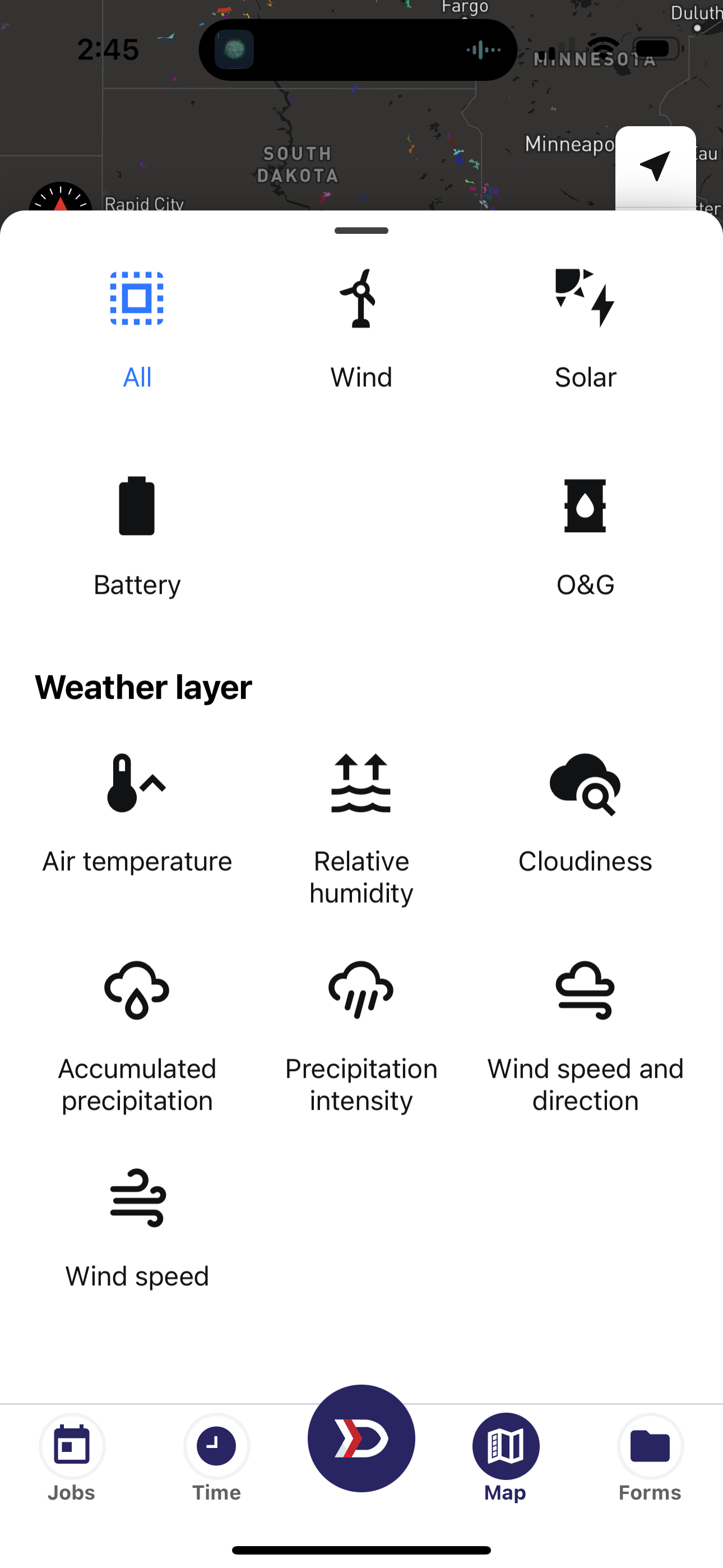
Task: Switch to the Time tab
Action: click(x=217, y=1457)
